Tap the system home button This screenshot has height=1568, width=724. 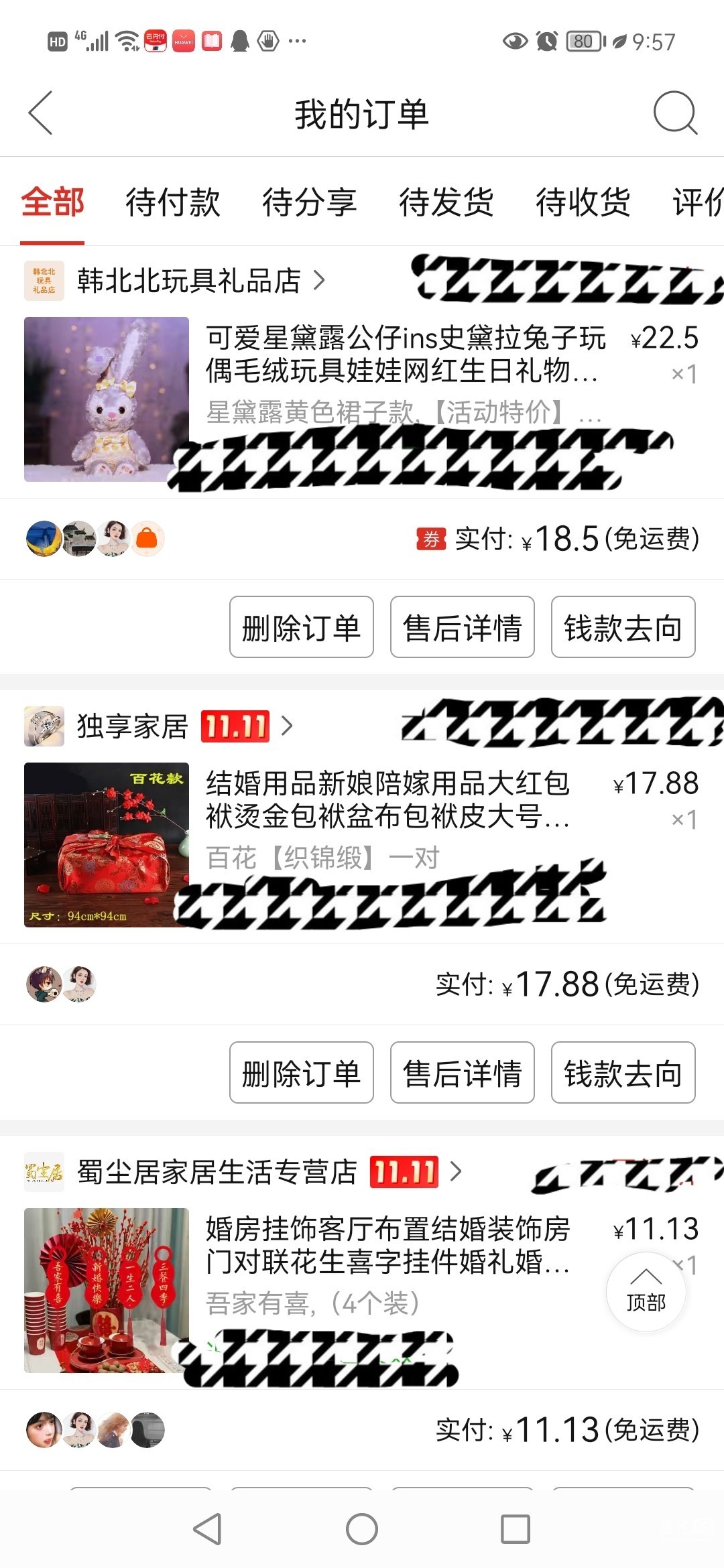tap(362, 1529)
